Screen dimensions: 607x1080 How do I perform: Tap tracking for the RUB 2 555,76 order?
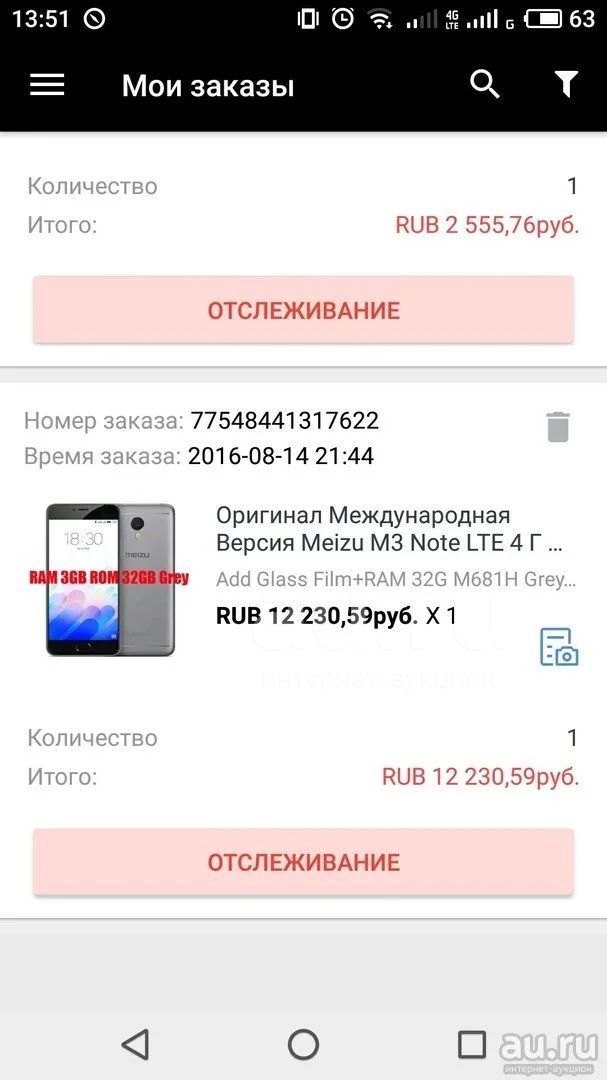point(303,311)
